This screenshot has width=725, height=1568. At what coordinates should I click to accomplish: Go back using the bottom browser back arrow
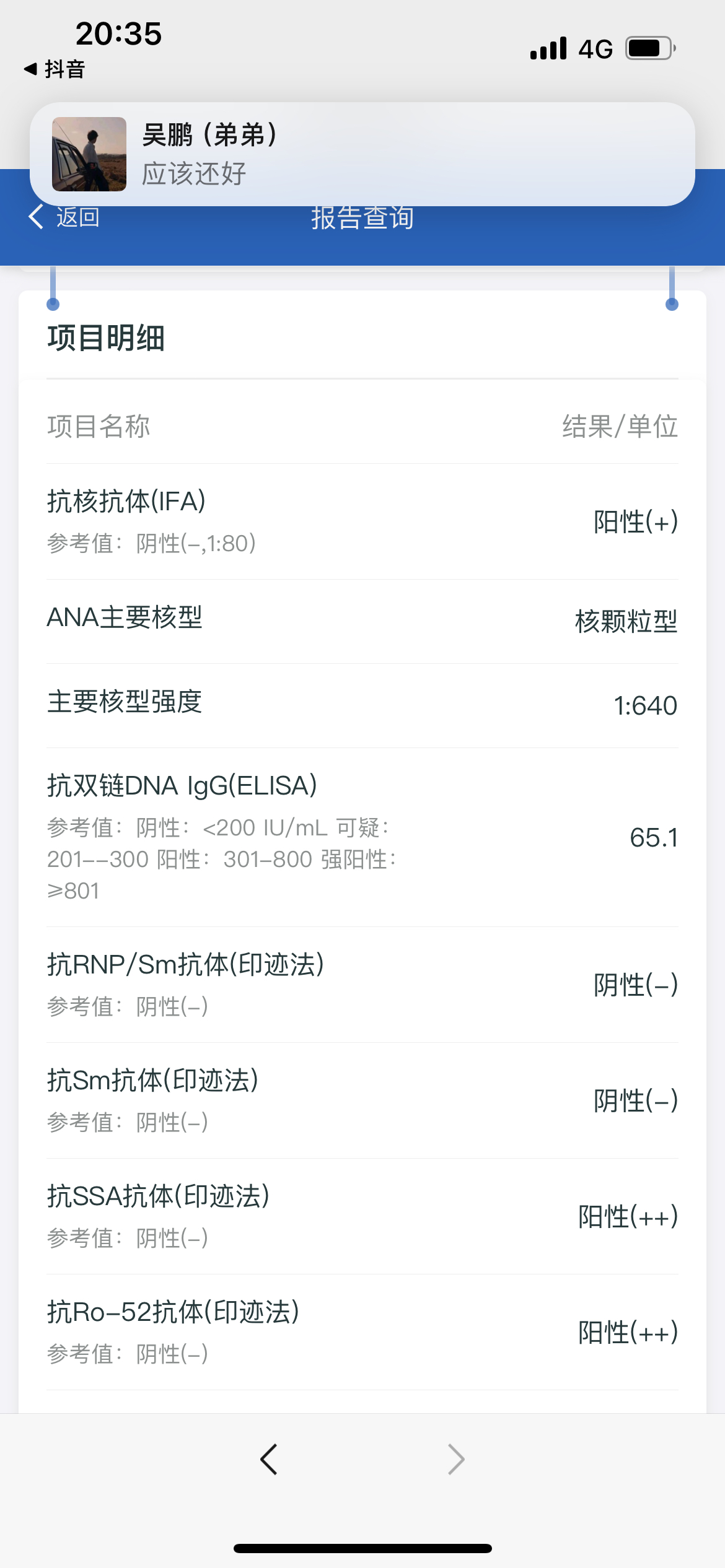269,1459
